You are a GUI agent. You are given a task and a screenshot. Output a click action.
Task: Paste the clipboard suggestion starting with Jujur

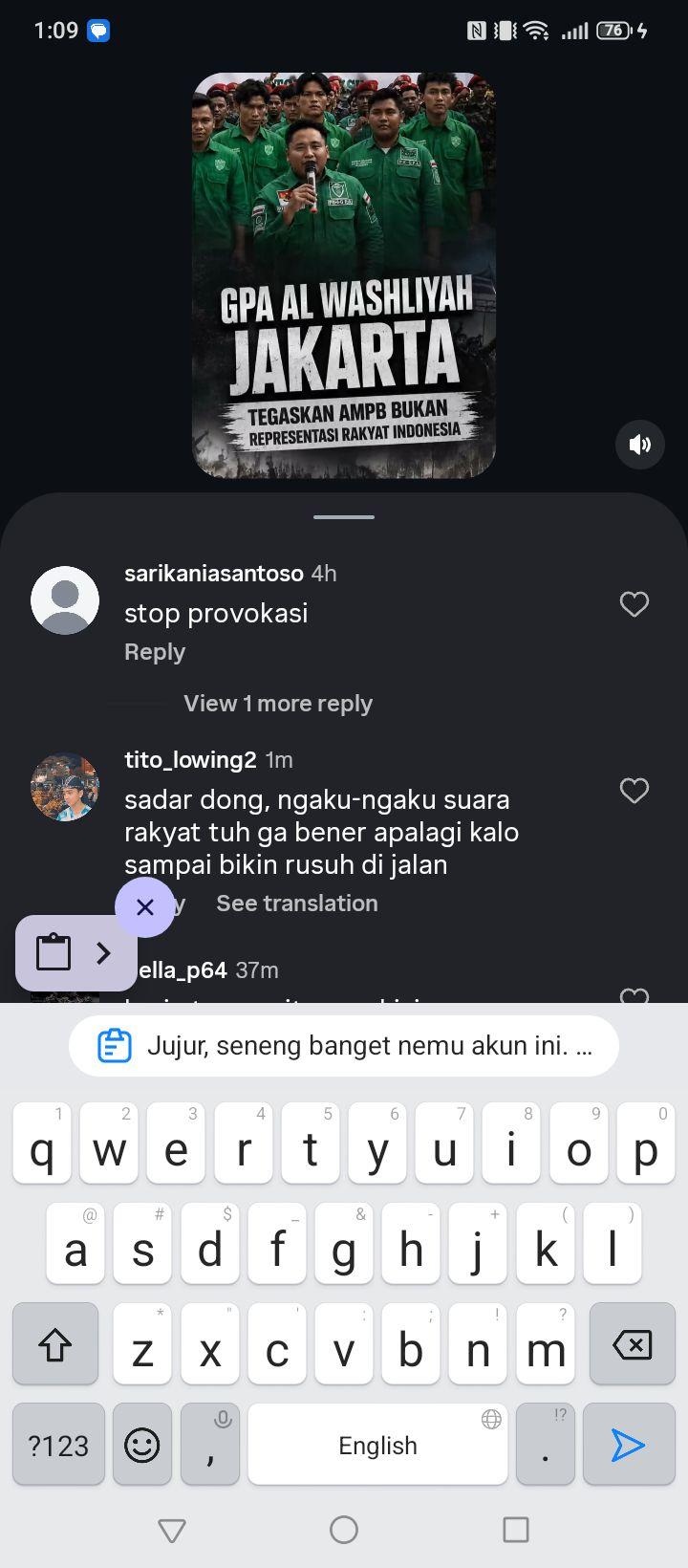[x=344, y=1046]
